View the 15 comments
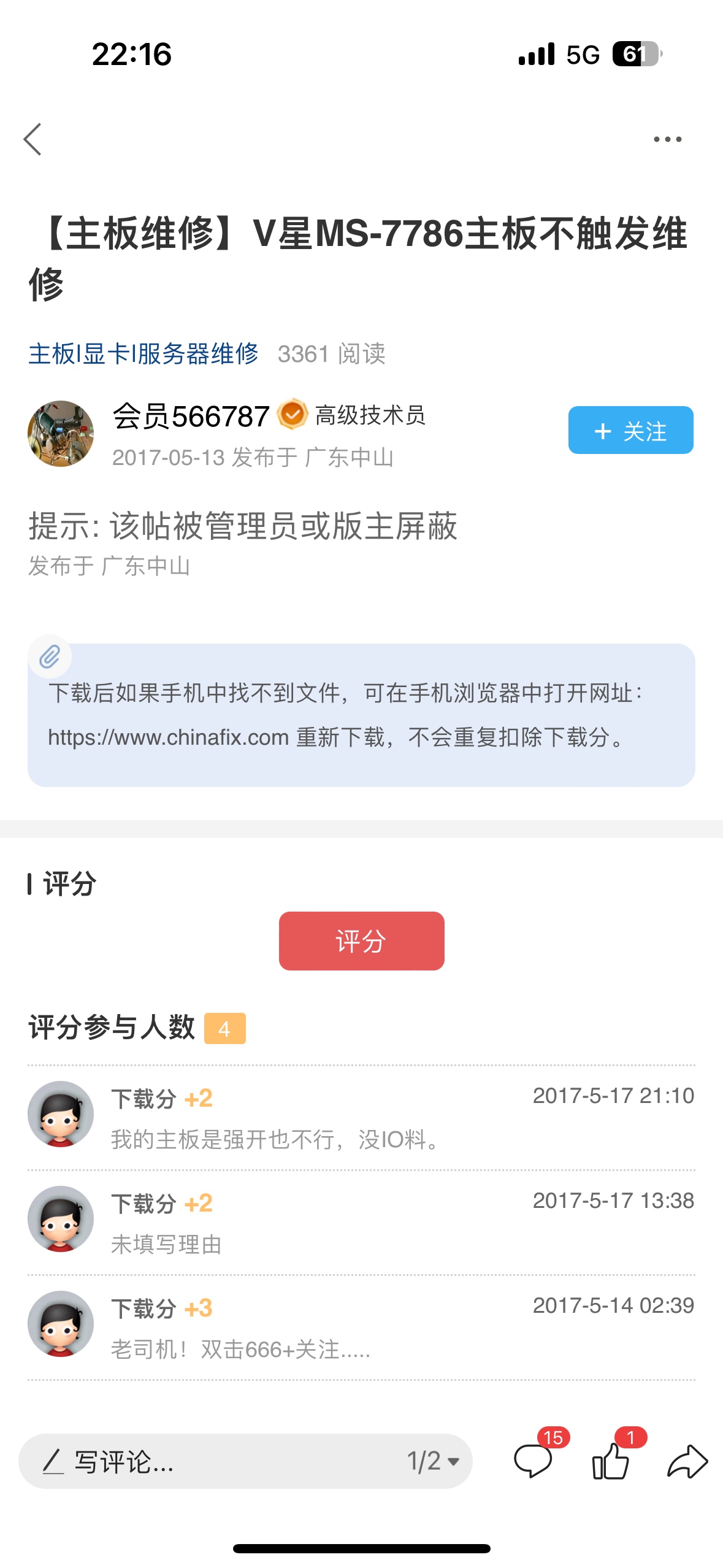Screen dimensions: 723x1568 [x=534, y=1460]
